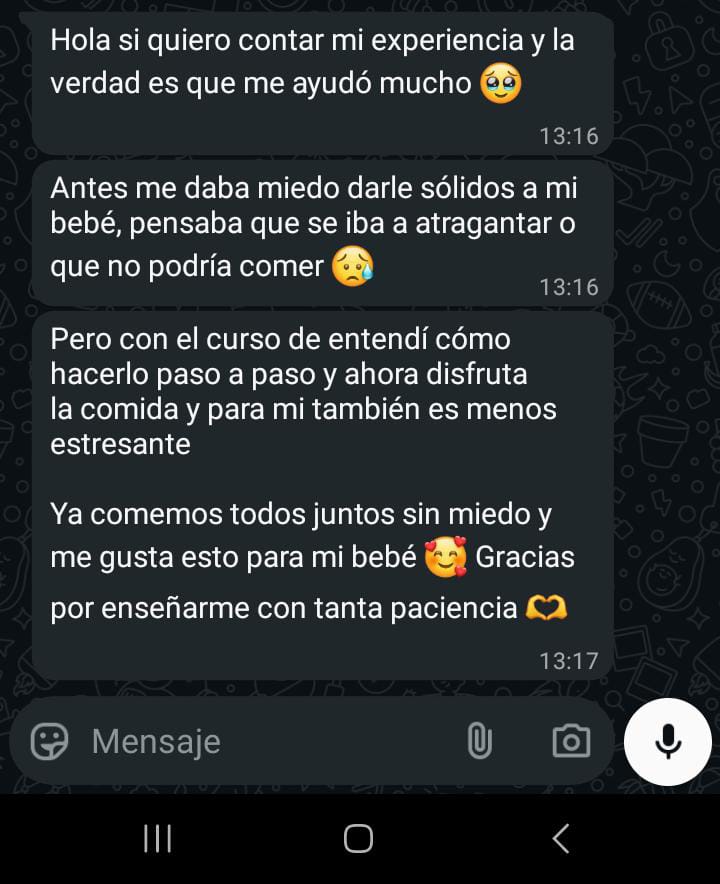Open the emoji and sticker picker
Screen dimensions: 720x884
point(49,741)
